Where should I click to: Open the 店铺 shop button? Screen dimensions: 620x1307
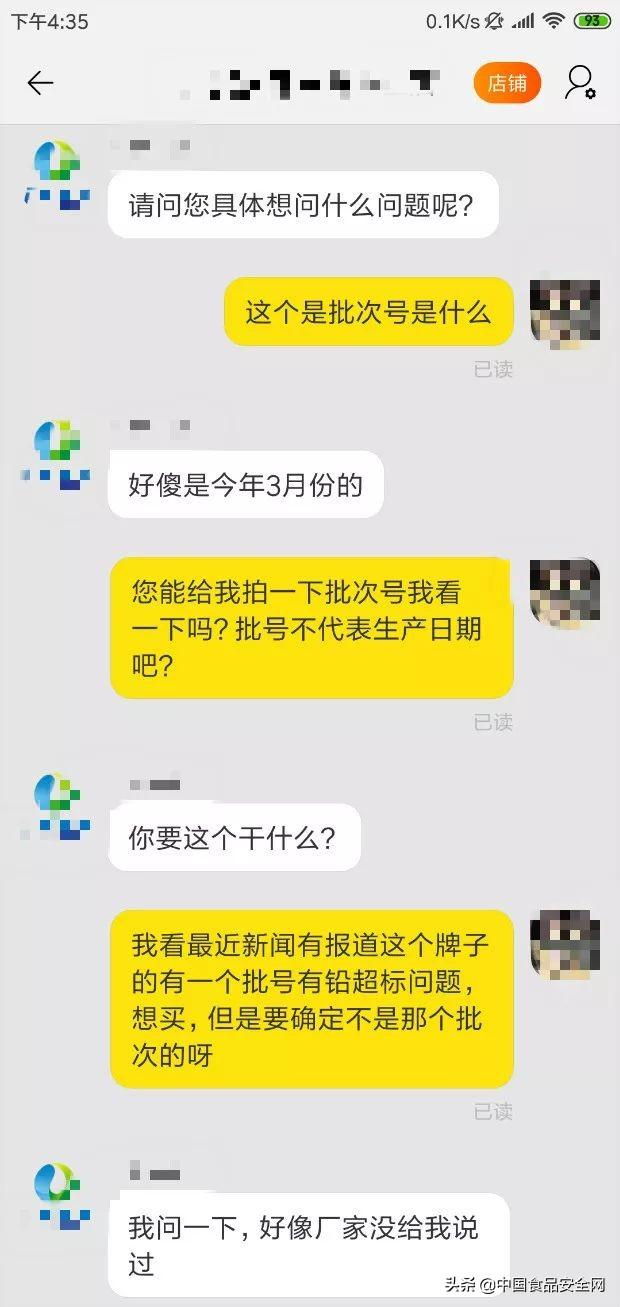[507, 83]
